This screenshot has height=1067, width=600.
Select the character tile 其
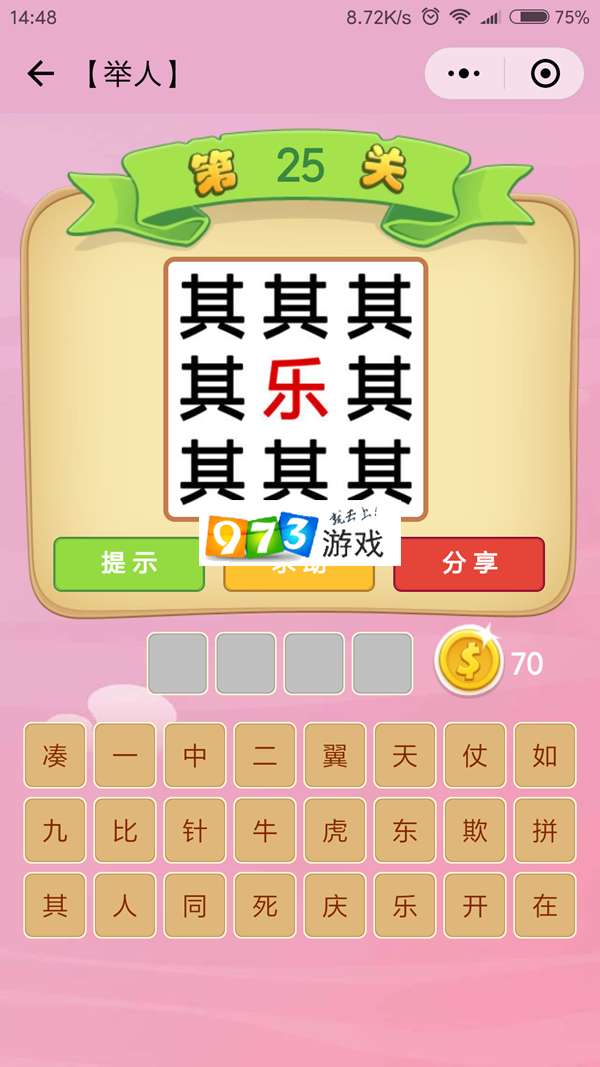55,906
